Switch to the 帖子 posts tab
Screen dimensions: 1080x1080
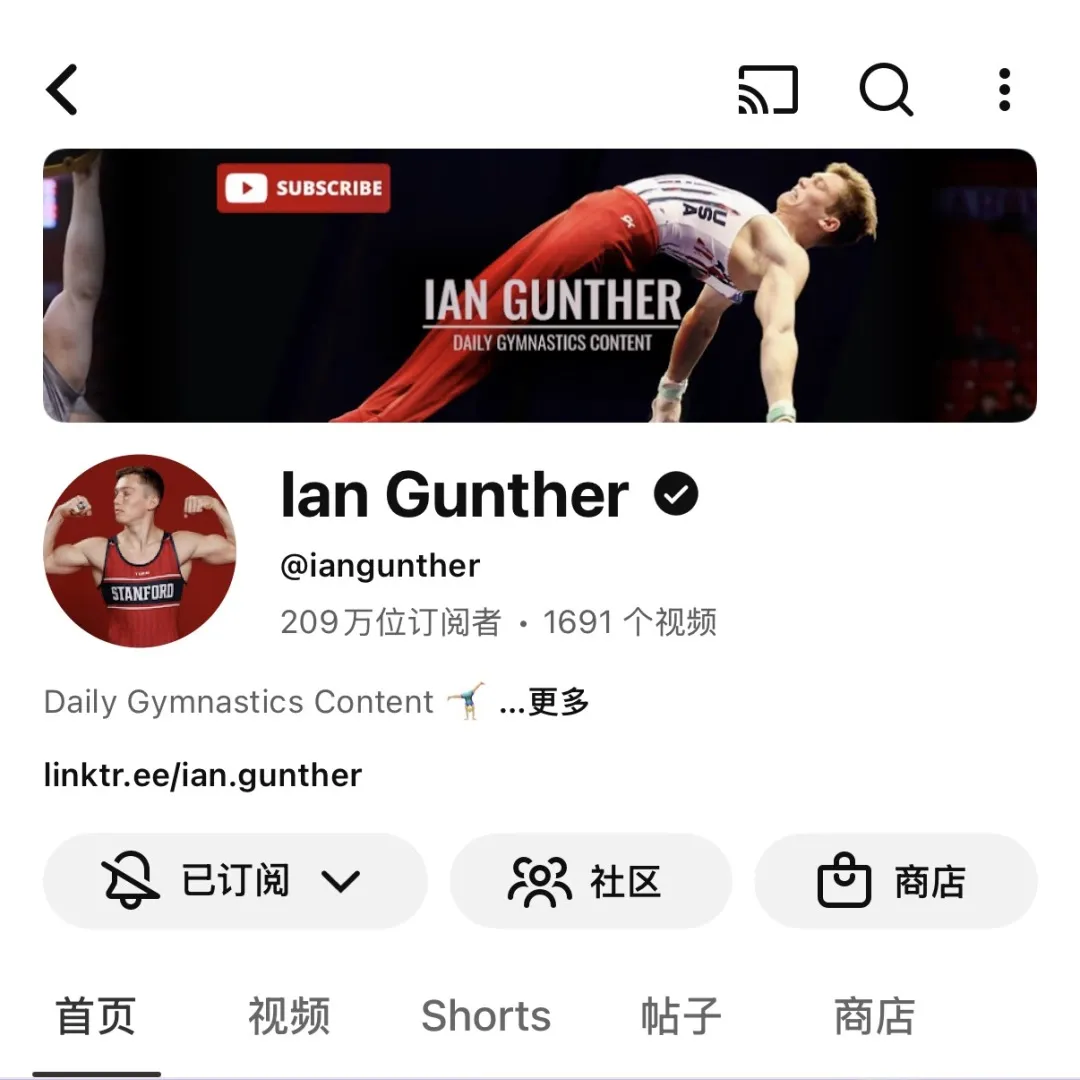(x=681, y=1016)
